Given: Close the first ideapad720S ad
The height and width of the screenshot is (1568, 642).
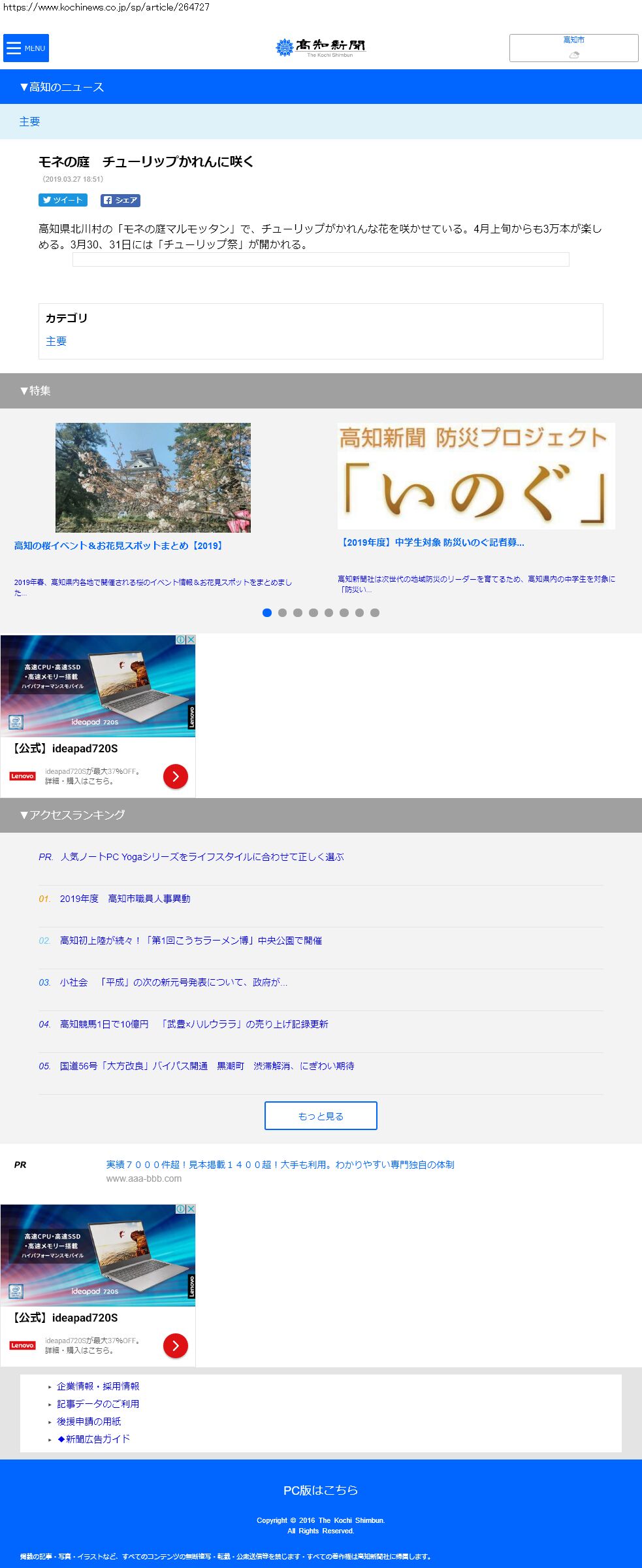Looking at the screenshot, I should tap(191, 640).
